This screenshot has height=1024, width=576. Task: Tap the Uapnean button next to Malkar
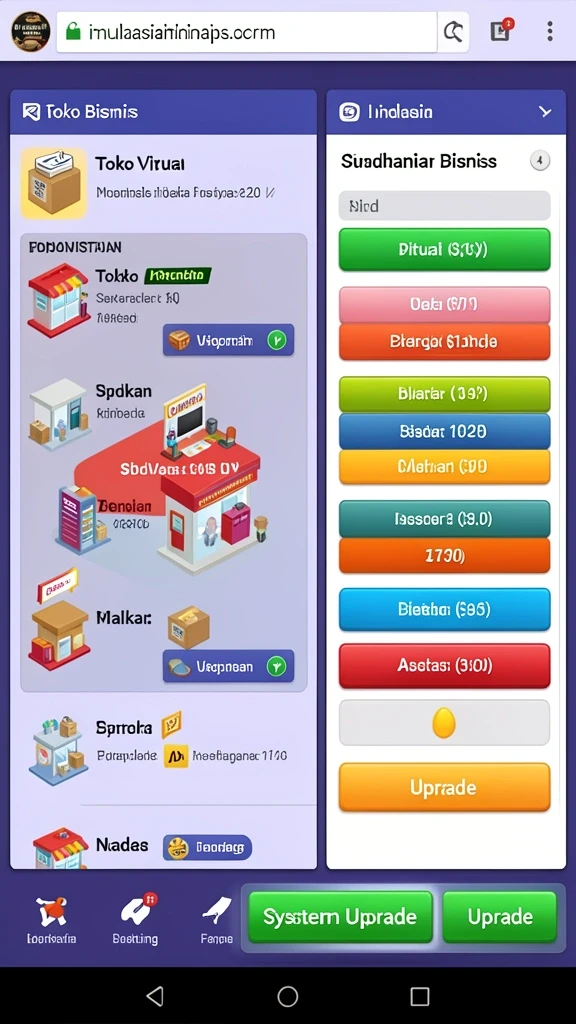pos(228,666)
